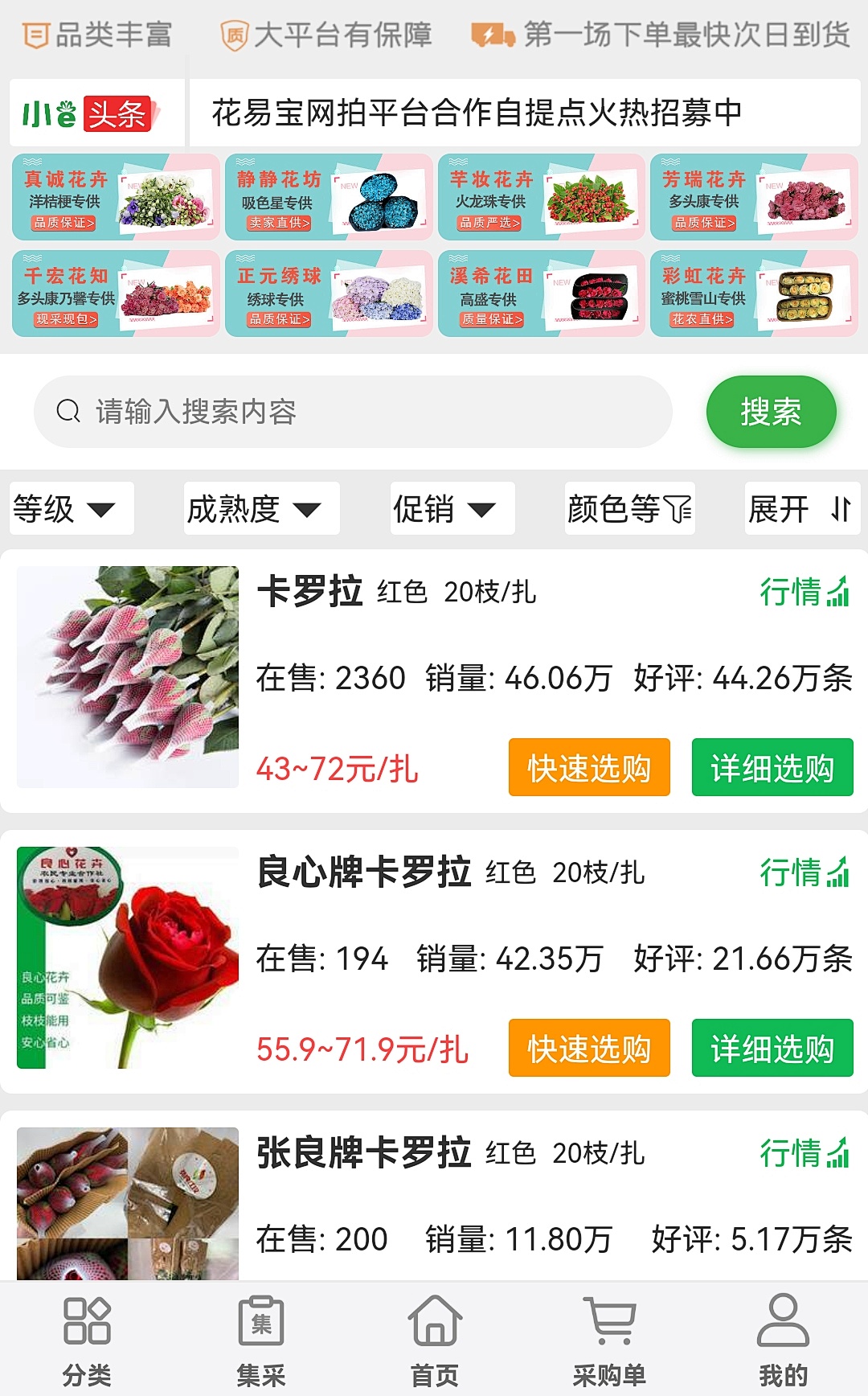The width and height of the screenshot is (868, 1396).
Task: Open the 颜色等 filter with funnel icon
Action: coord(629,508)
